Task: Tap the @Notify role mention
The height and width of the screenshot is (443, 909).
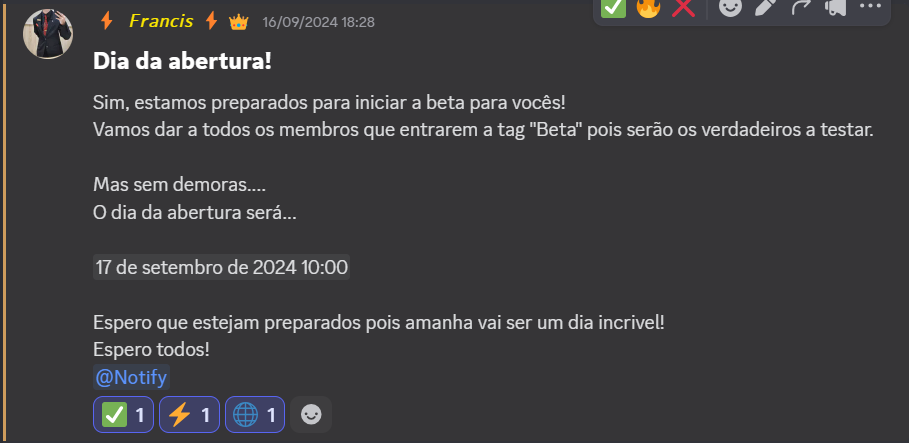Action: click(131, 377)
